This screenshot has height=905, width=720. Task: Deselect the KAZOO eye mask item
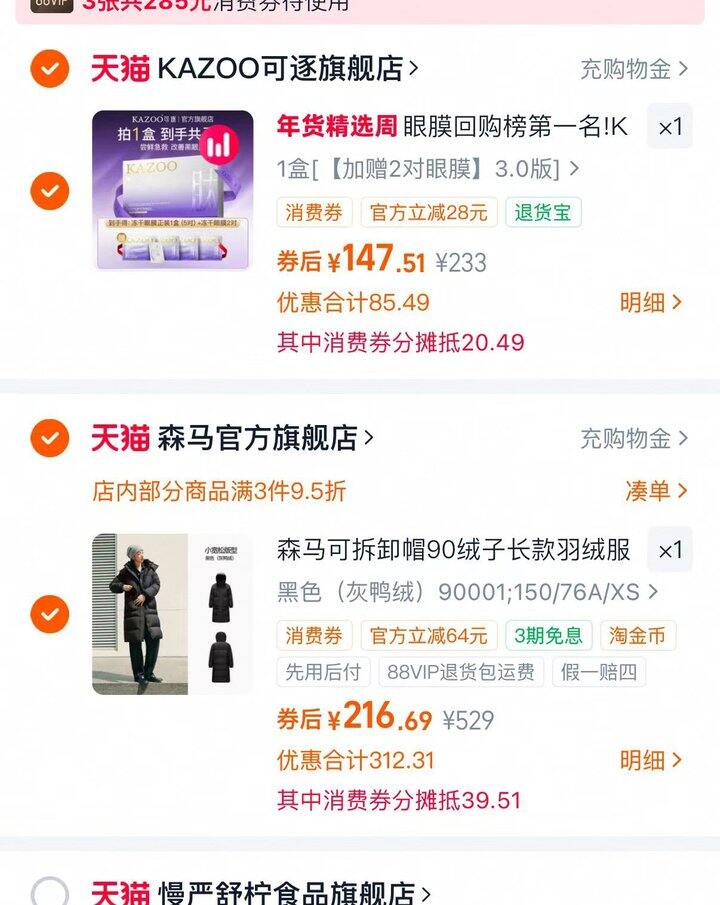point(50,190)
